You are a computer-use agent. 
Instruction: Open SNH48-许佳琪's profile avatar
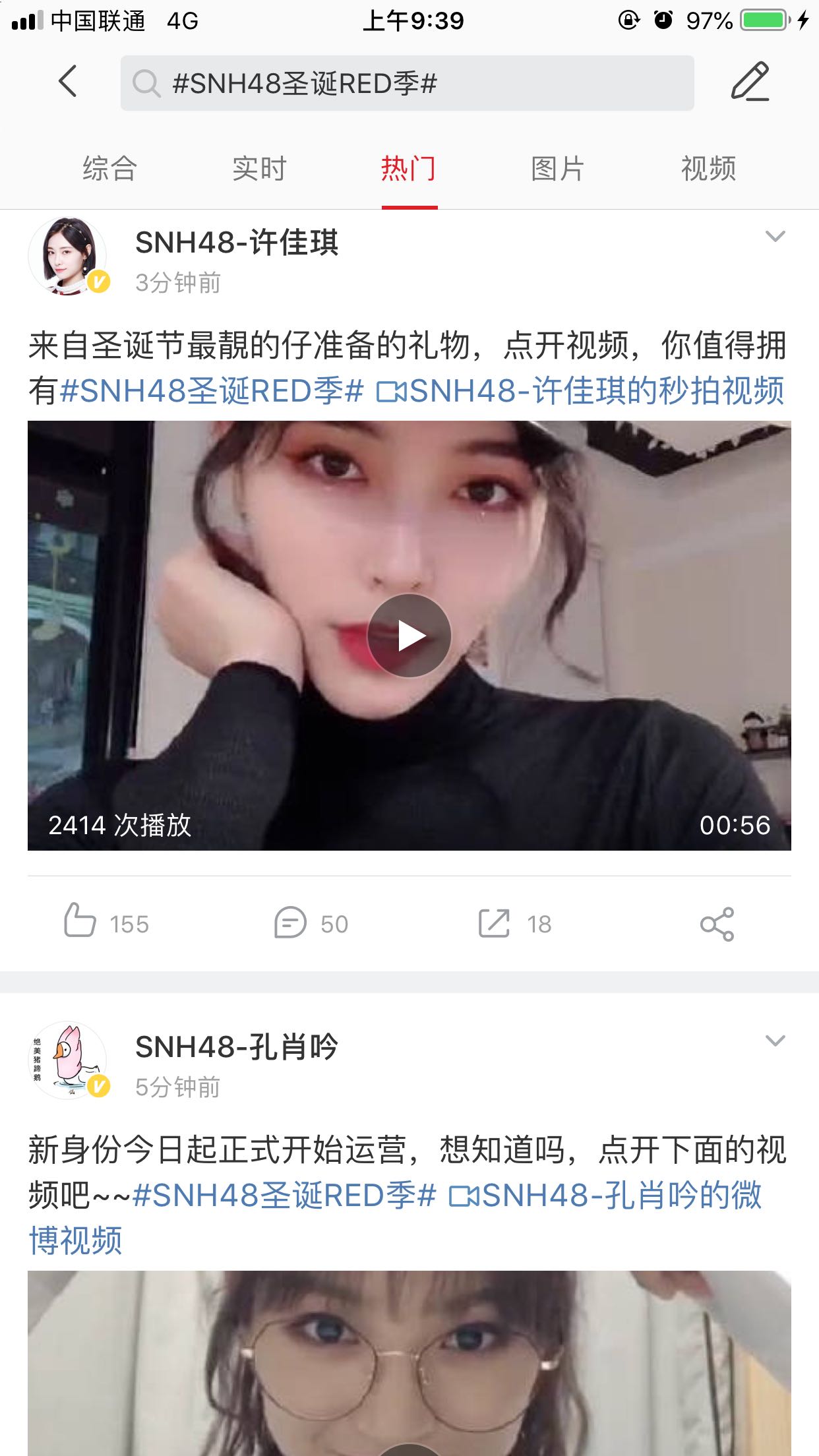pyautogui.click(x=67, y=256)
